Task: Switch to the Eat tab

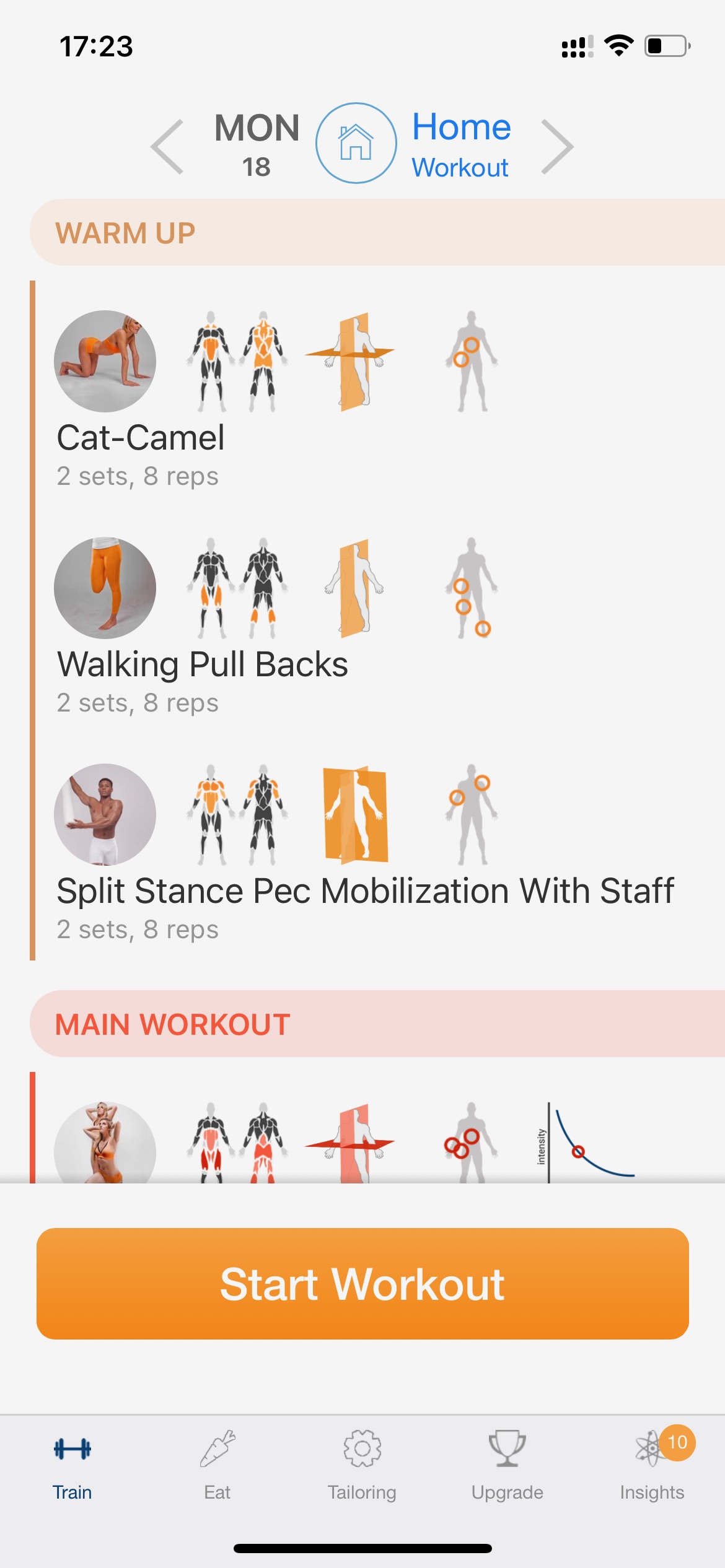Action: [217, 1465]
